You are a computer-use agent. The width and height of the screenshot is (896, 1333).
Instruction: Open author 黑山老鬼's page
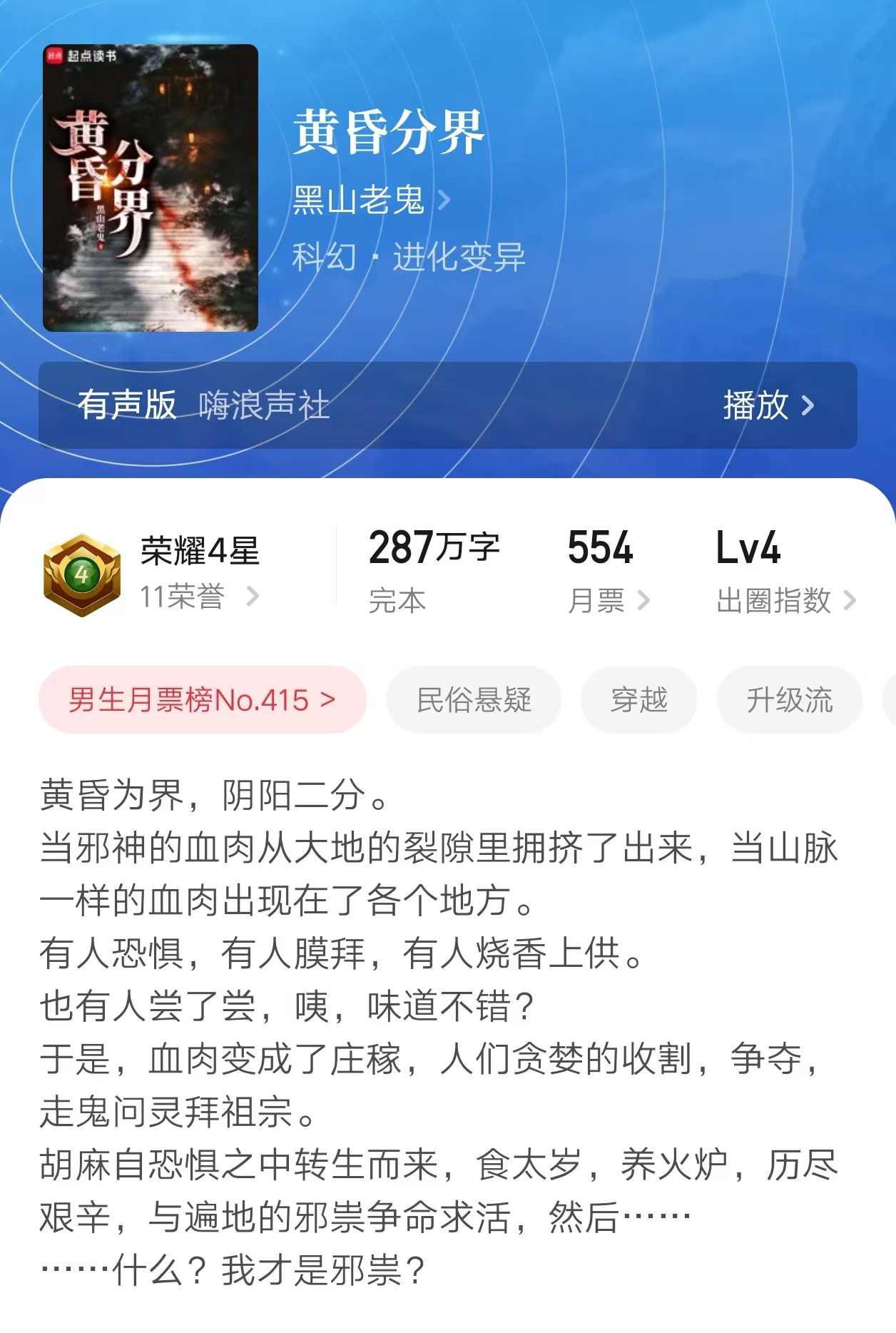tap(371, 199)
